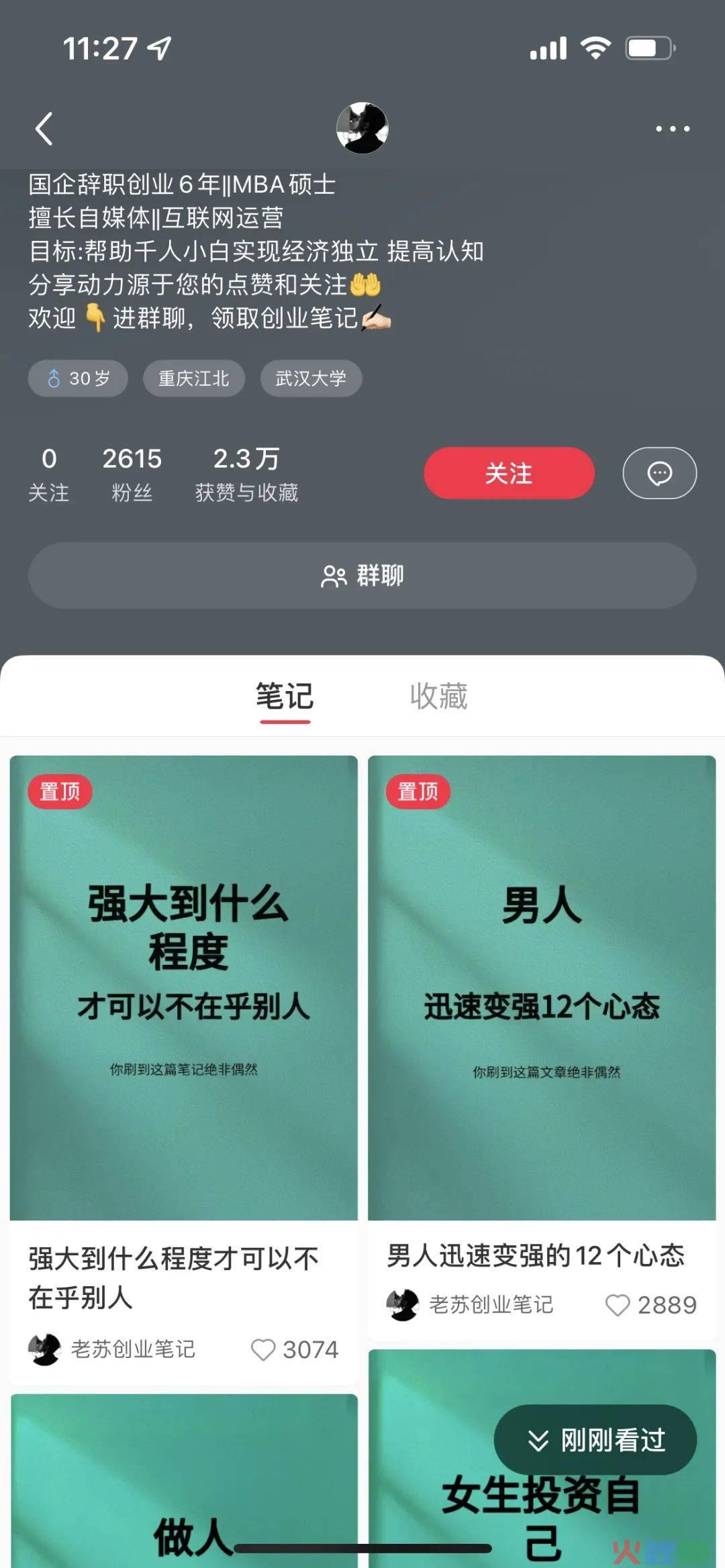
Task: Open the 群聊 group chat bar
Action: tap(362, 576)
